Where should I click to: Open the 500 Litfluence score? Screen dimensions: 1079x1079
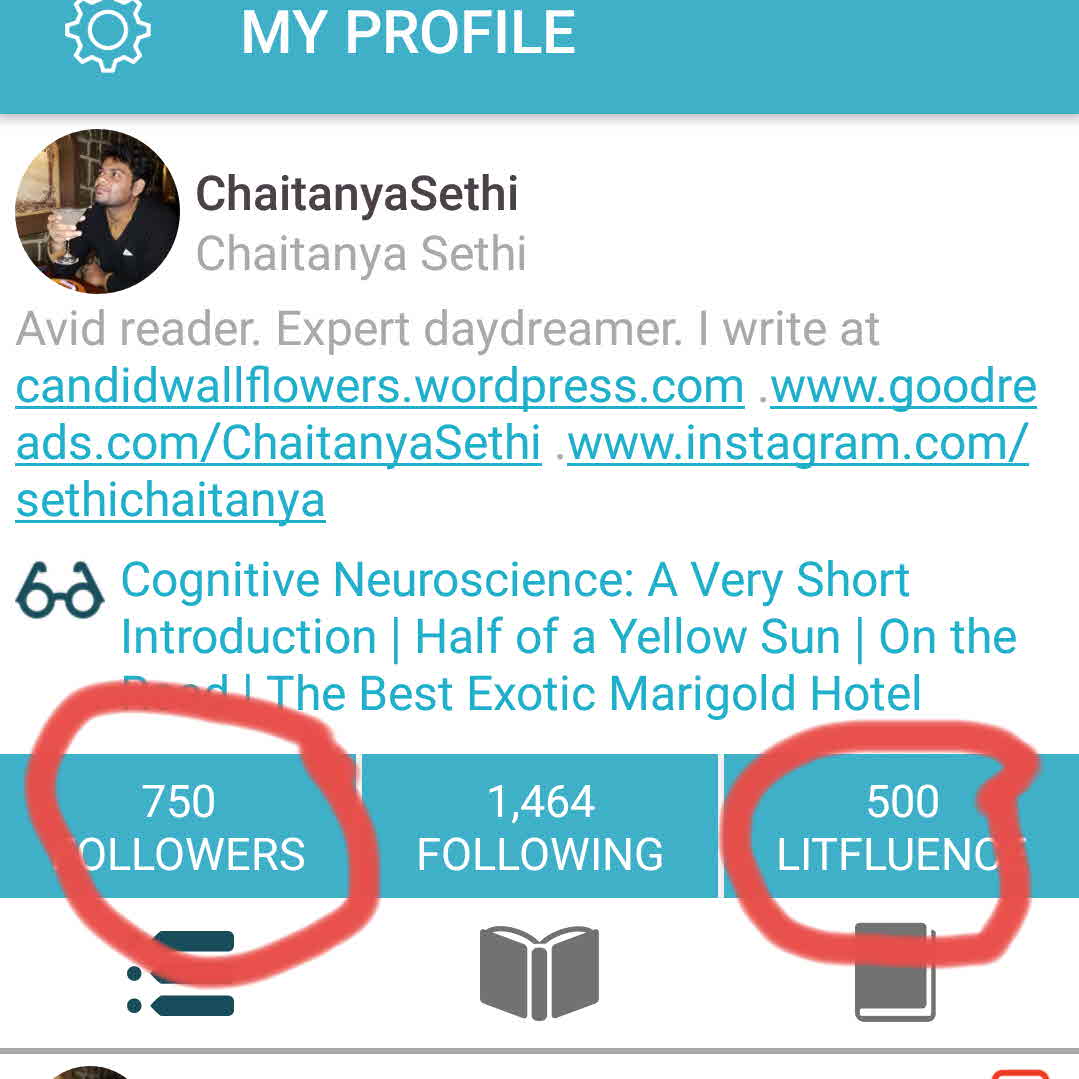(x=900, y=826)
